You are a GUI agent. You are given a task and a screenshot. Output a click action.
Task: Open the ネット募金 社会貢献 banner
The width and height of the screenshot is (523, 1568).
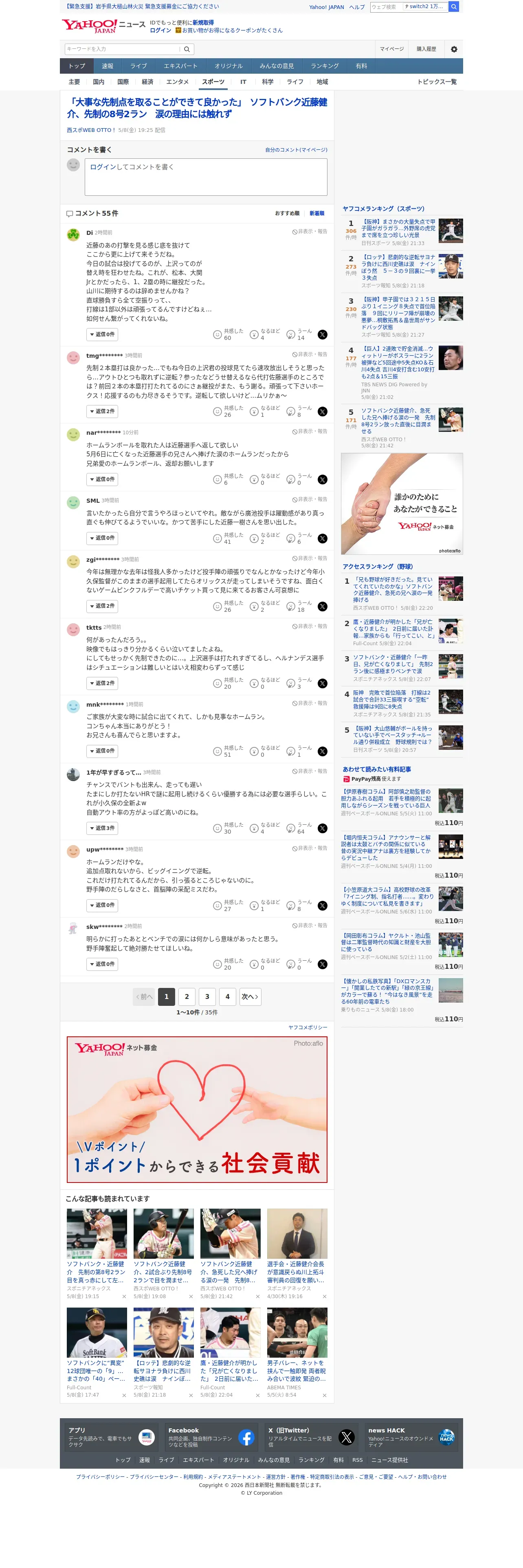(197, 1110)
